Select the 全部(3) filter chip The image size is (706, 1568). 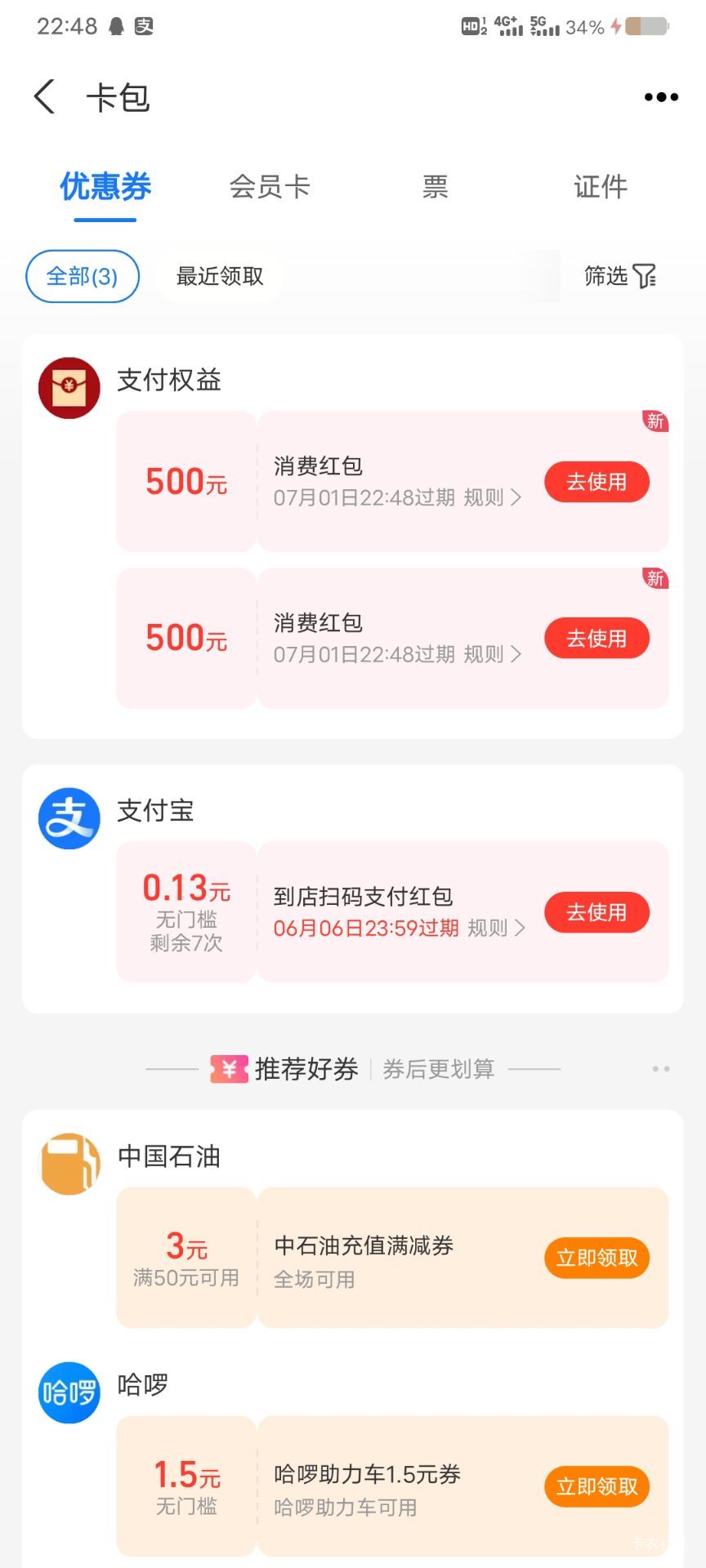83,276
